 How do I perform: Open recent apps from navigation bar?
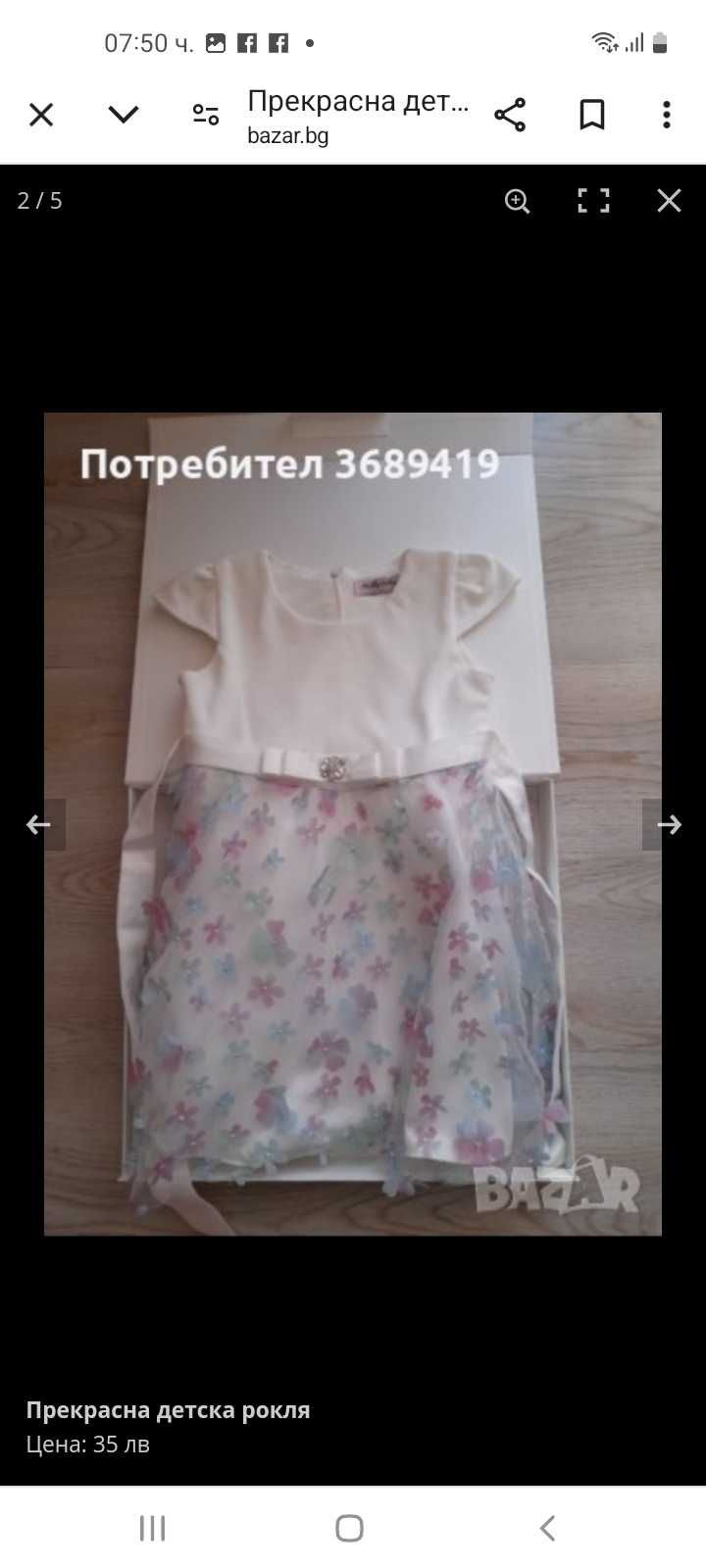click(152, 1527)
